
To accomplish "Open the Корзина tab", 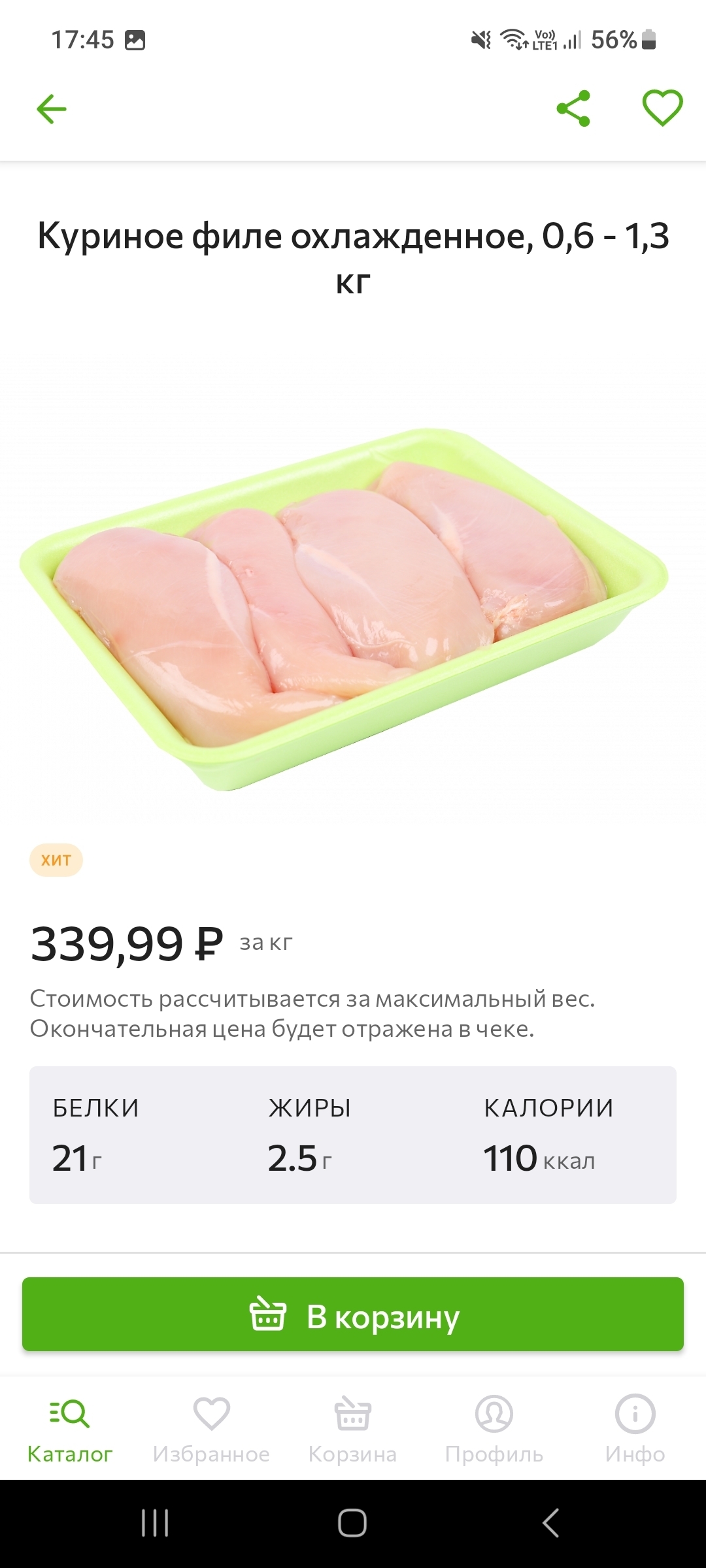I will tap(352, 1428).
